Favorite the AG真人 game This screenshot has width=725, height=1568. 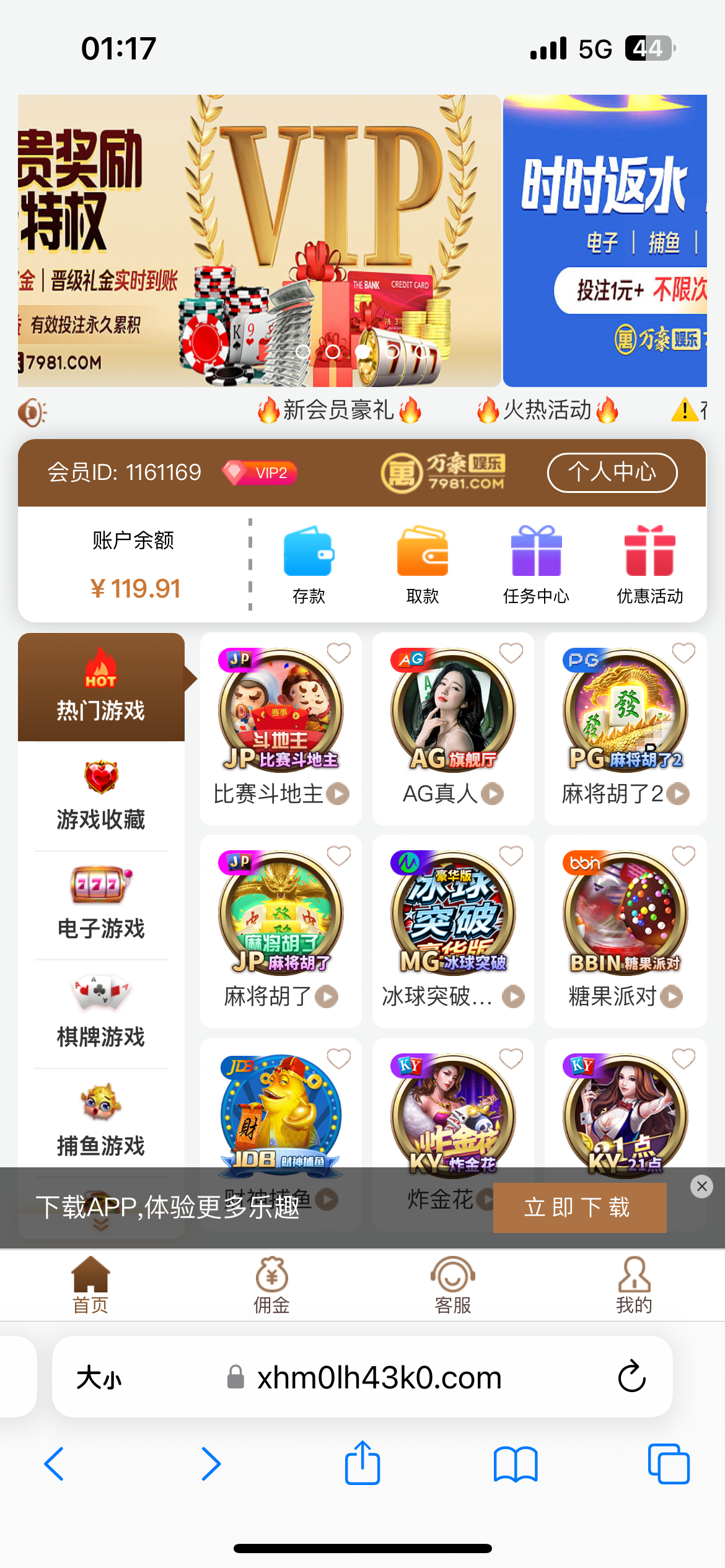click(x=511, y=653)
